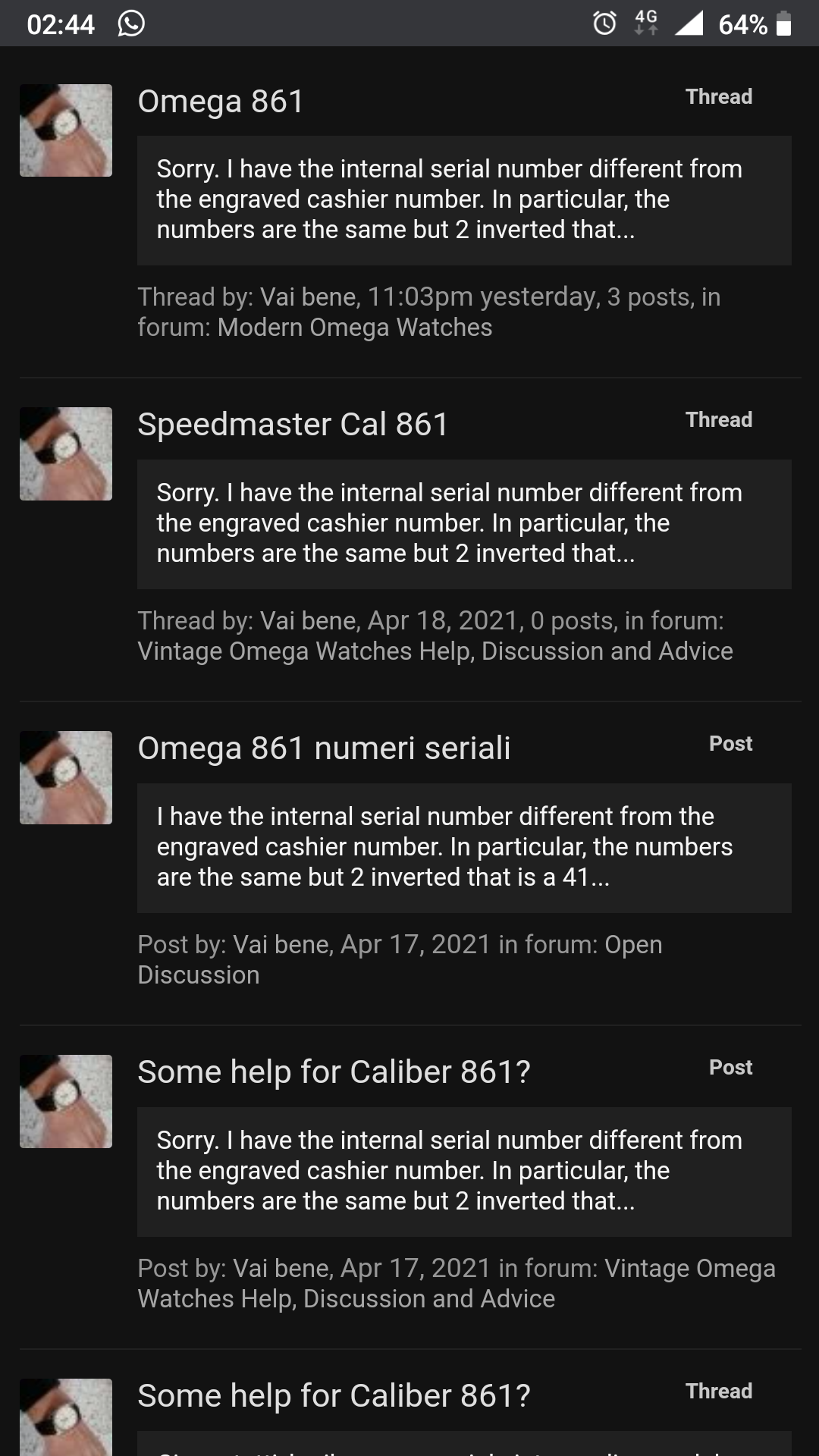Open the Omega 861 numeri seriali post

point(324,748)
